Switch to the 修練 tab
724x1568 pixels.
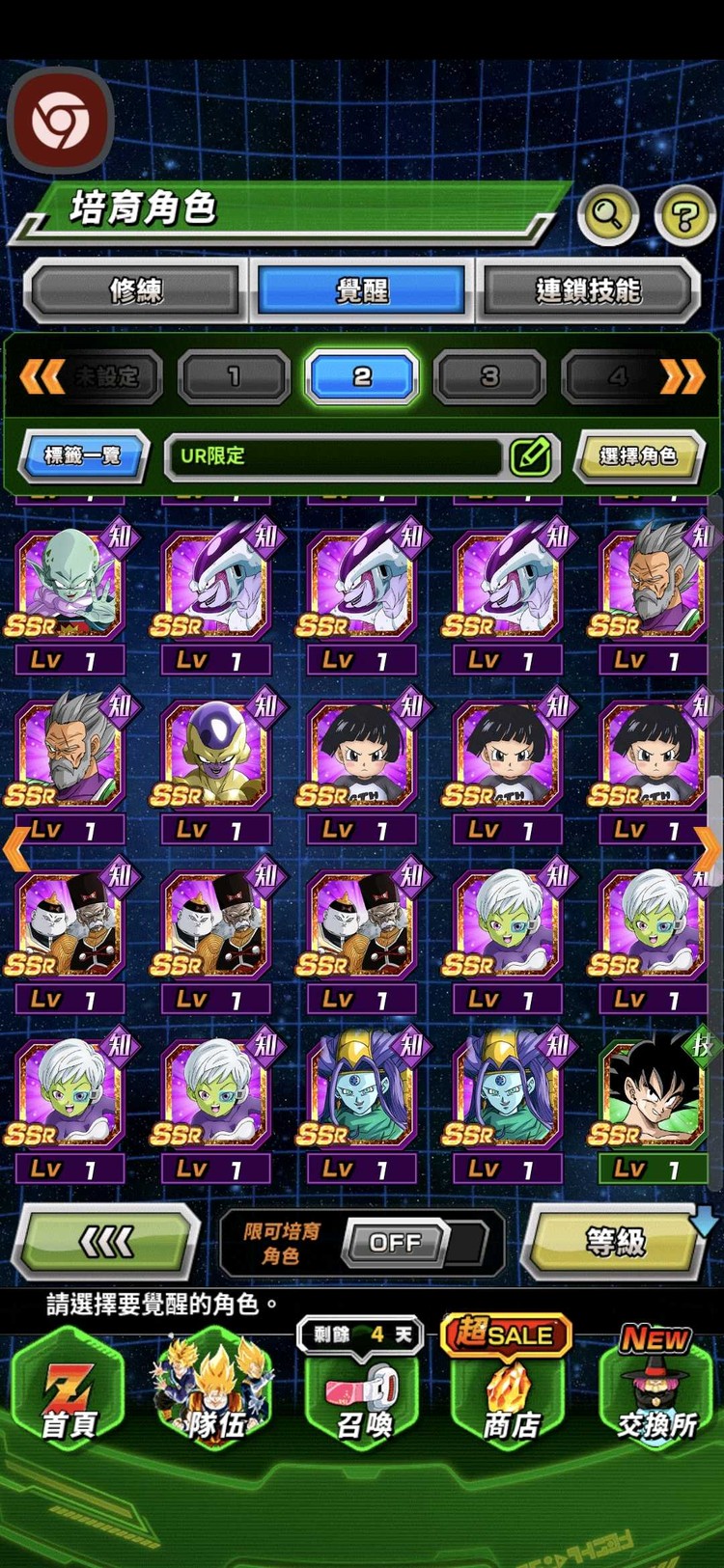[x=135, y=289]
